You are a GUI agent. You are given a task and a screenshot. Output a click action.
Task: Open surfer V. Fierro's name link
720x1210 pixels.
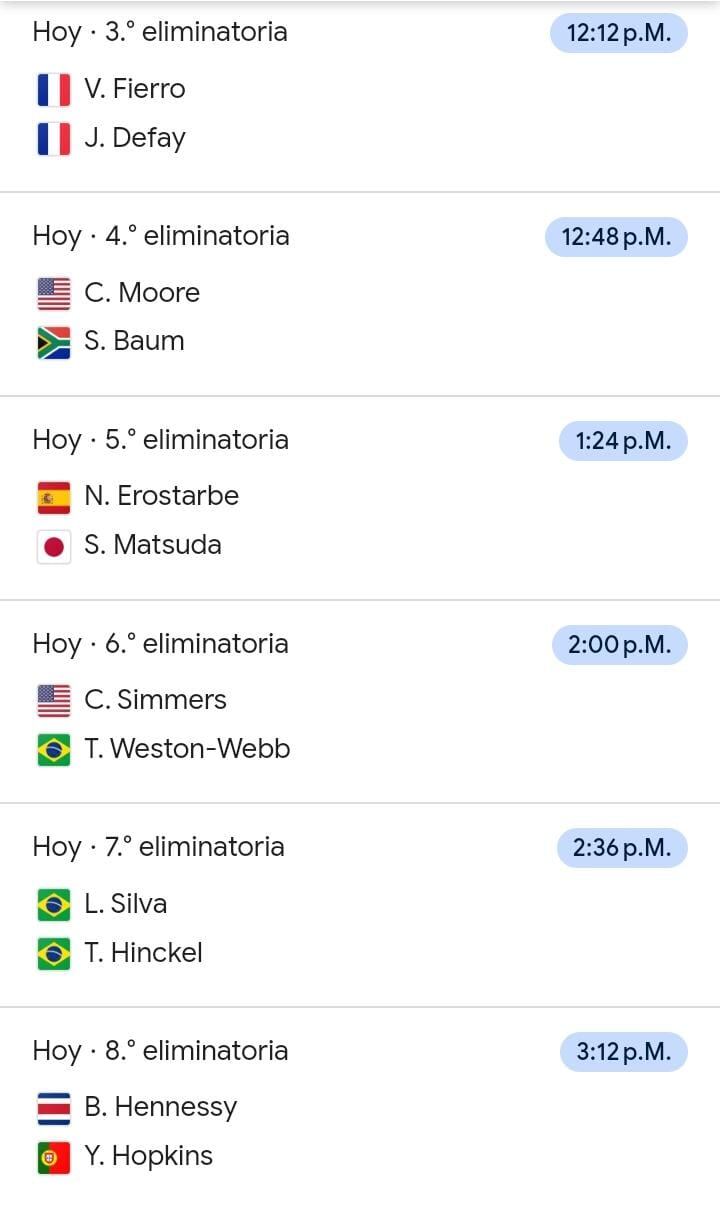133,88
